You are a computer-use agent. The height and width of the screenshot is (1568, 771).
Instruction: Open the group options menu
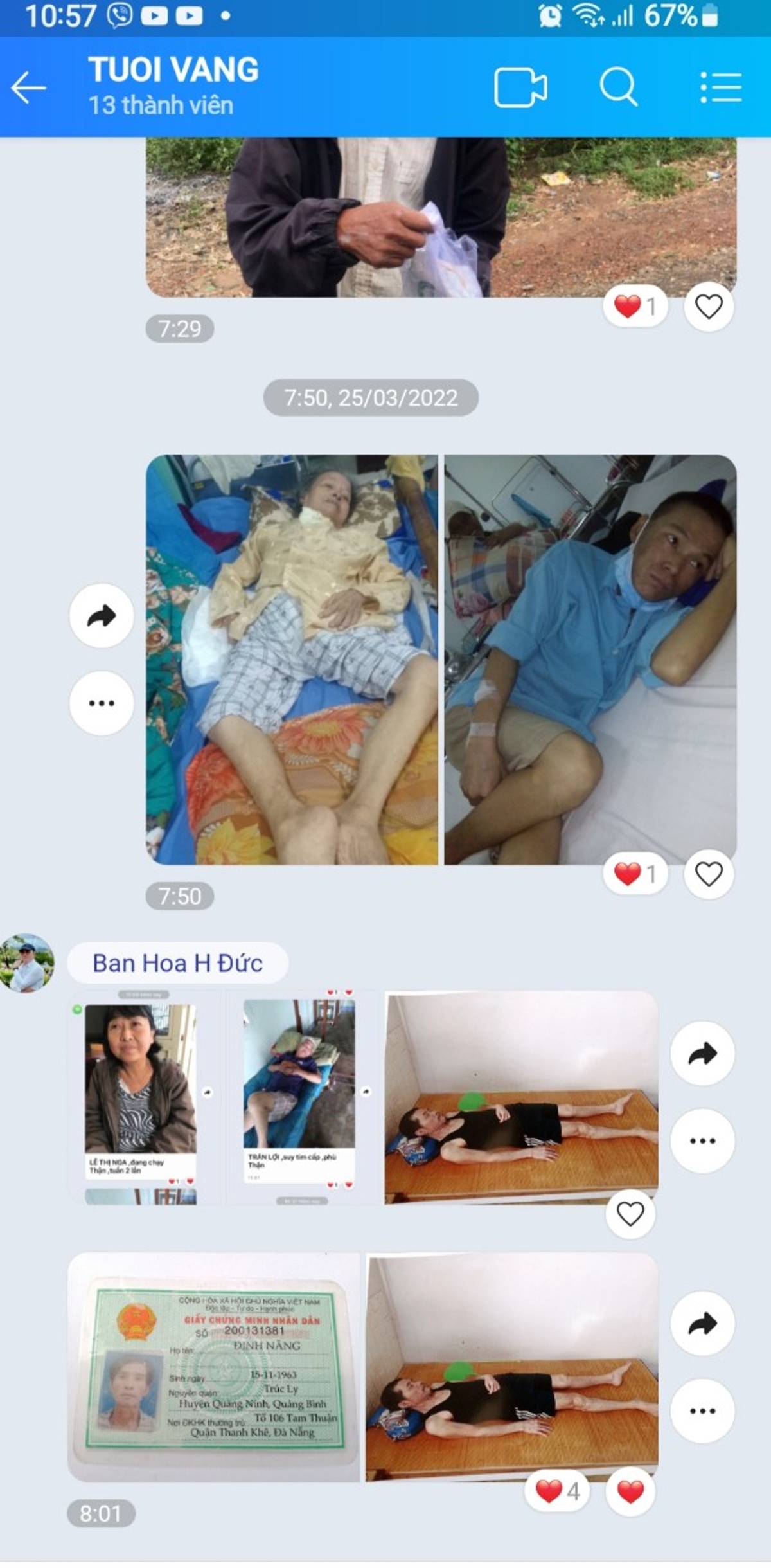click(x=721, y=87)
